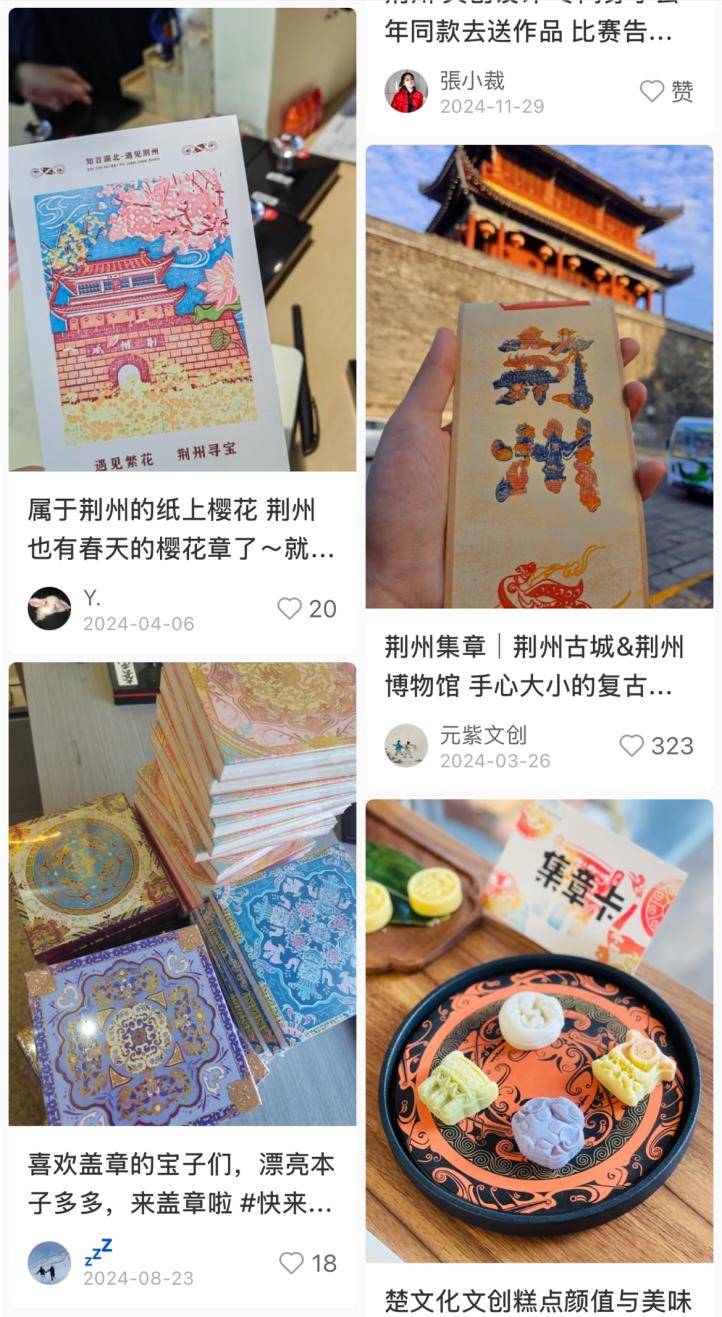Like the 喜欢盖章的宝子们 post
The image size is (722, 1317).
tap(291, 1262)
